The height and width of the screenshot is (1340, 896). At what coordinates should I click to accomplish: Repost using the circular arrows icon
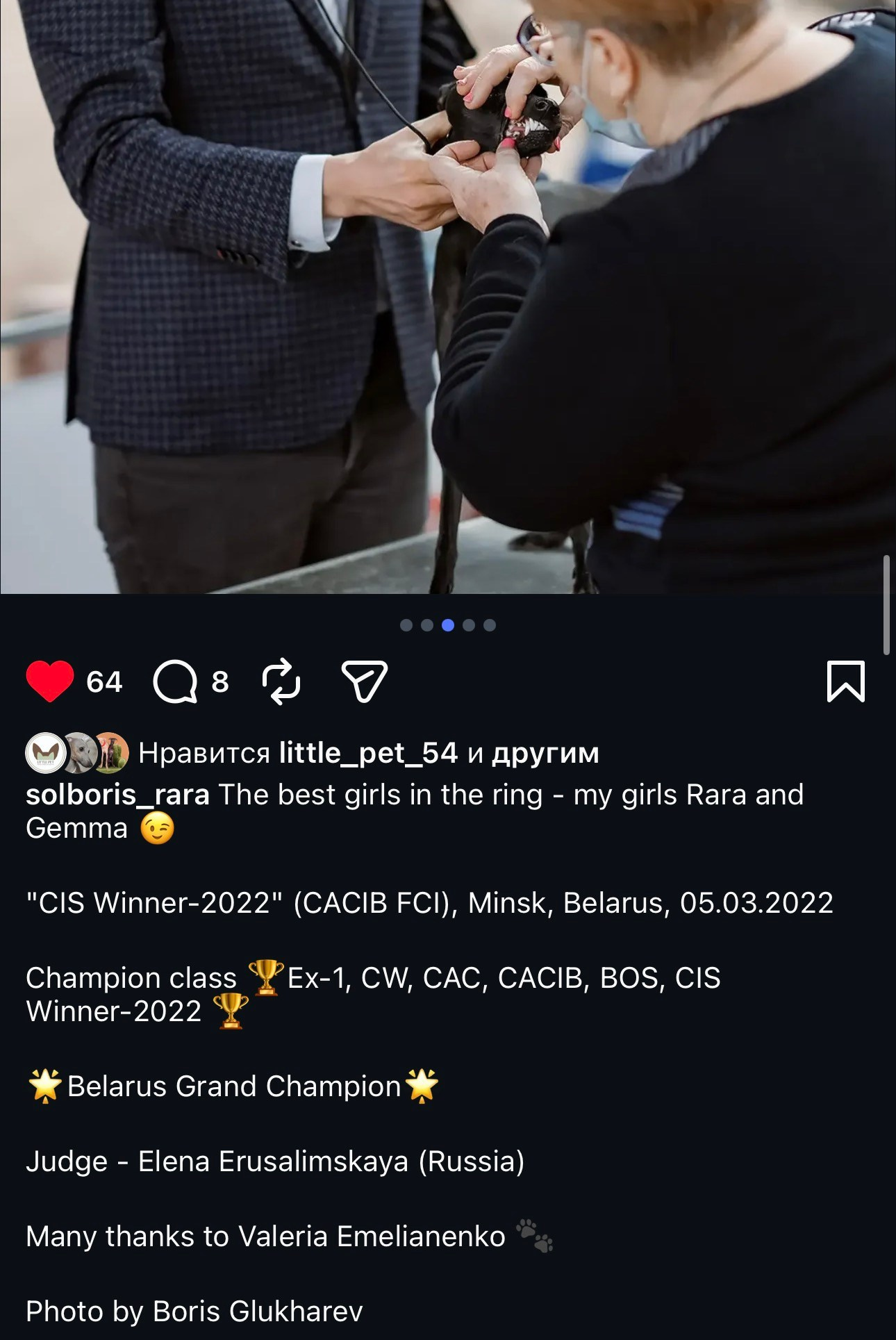pyautogui.click(x=281, y=681)
